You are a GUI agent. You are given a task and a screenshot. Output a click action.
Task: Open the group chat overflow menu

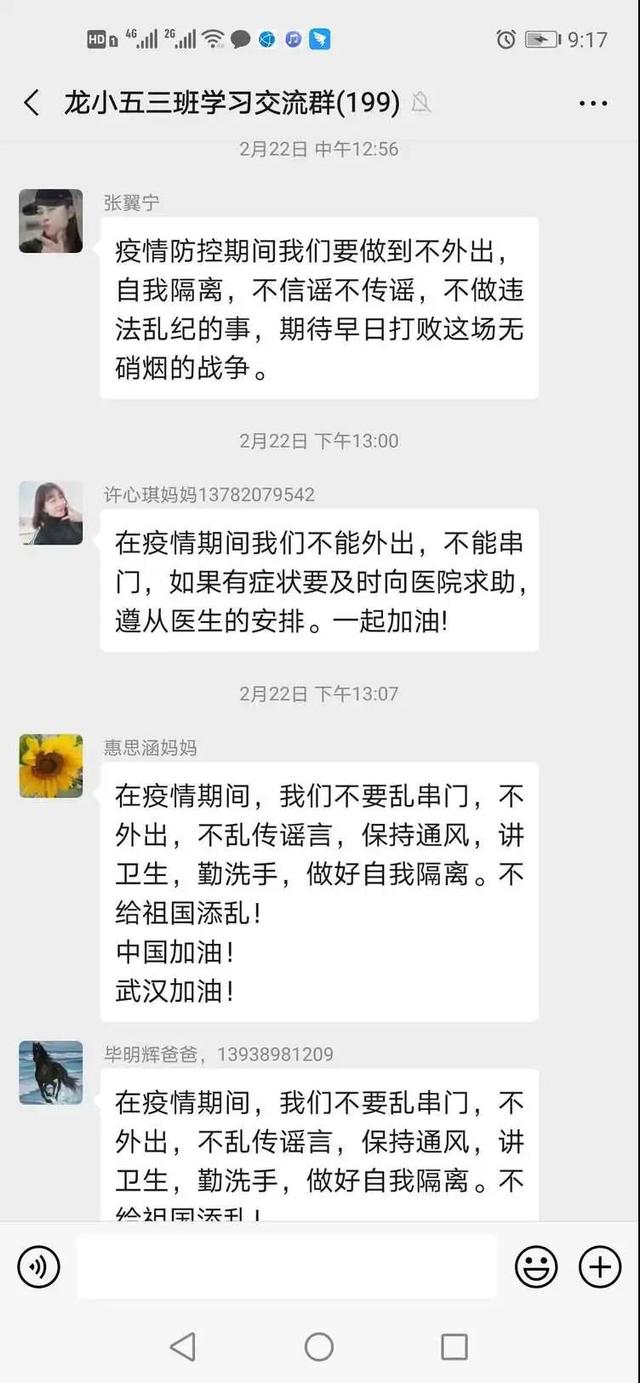pos(593,103)
